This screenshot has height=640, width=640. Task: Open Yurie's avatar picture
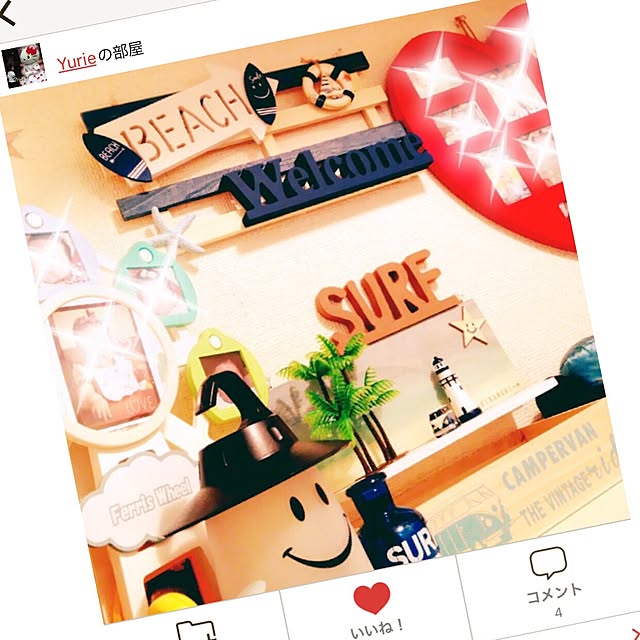point(24,68)
